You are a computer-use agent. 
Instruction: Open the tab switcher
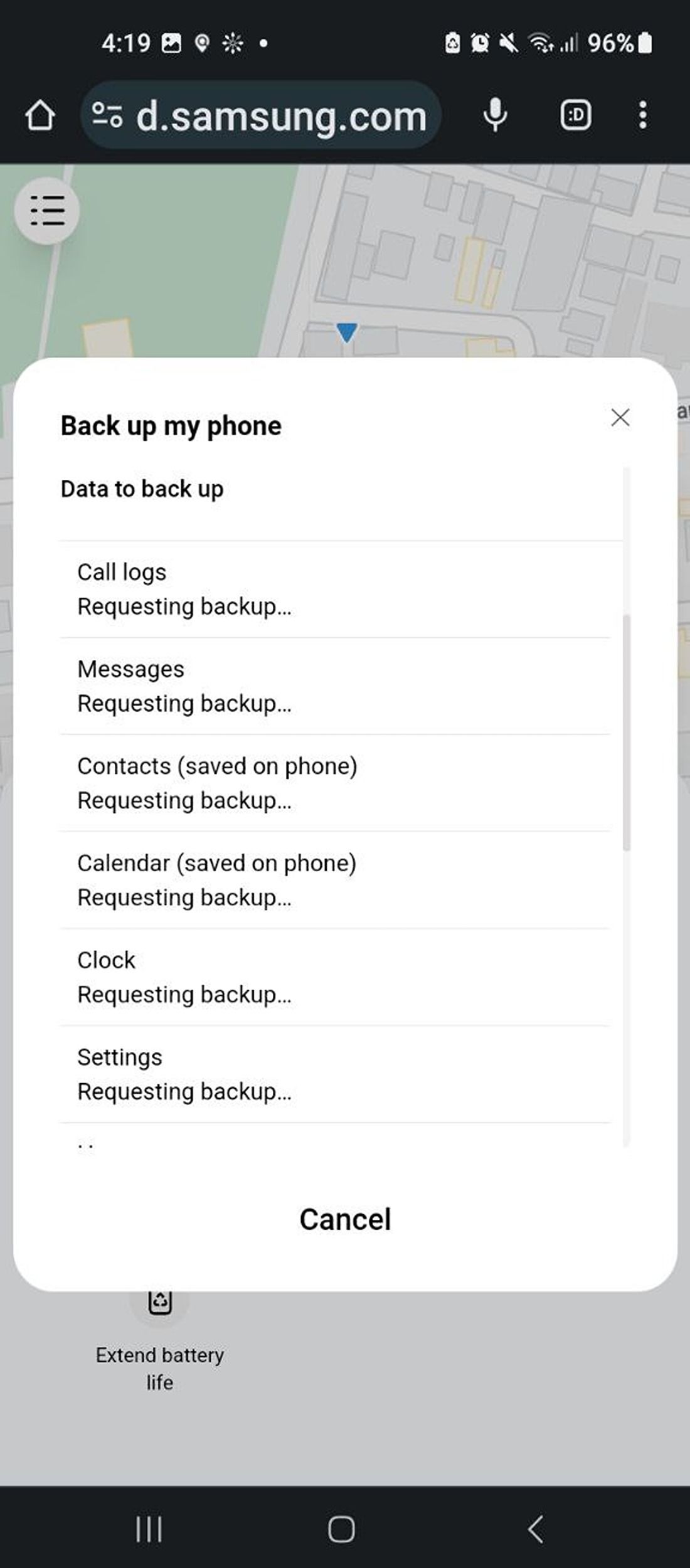pyautogui.click(x=575, y=115)
